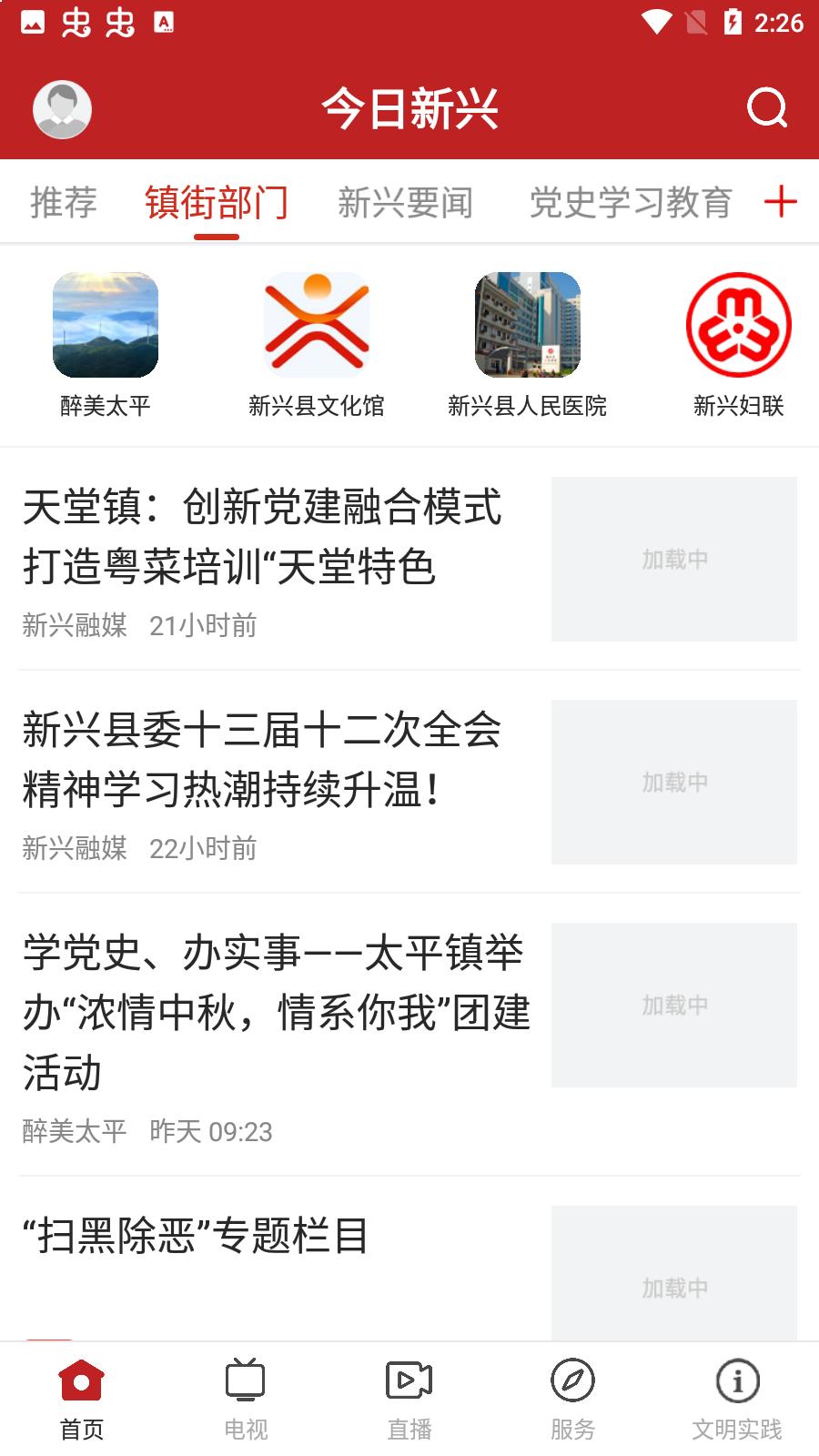Image resolution: width=819 pixels, height=1456 pixels.
Task: Open the 新兴县委十三届十二次全会 article
Action: click(x=264, y=760)
